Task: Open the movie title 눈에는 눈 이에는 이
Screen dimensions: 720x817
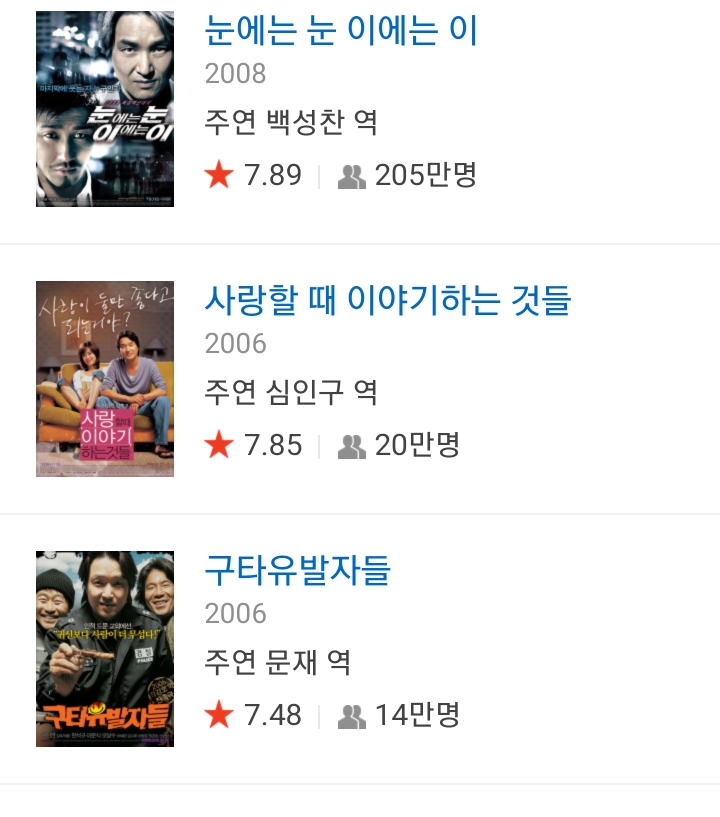Action: pyautogui.click(x=341, y=32)
